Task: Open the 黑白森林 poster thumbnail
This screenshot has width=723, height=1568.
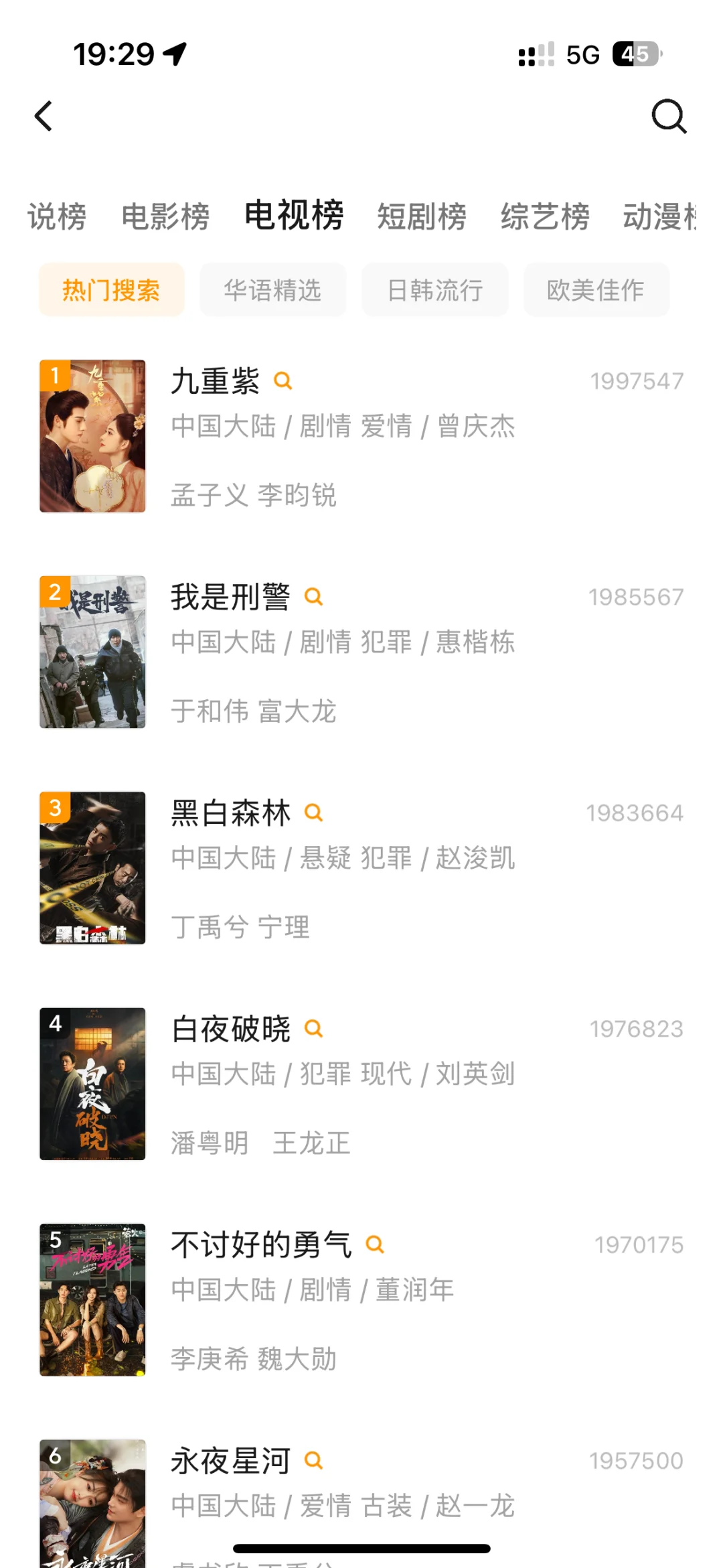Action: point(92,868)
